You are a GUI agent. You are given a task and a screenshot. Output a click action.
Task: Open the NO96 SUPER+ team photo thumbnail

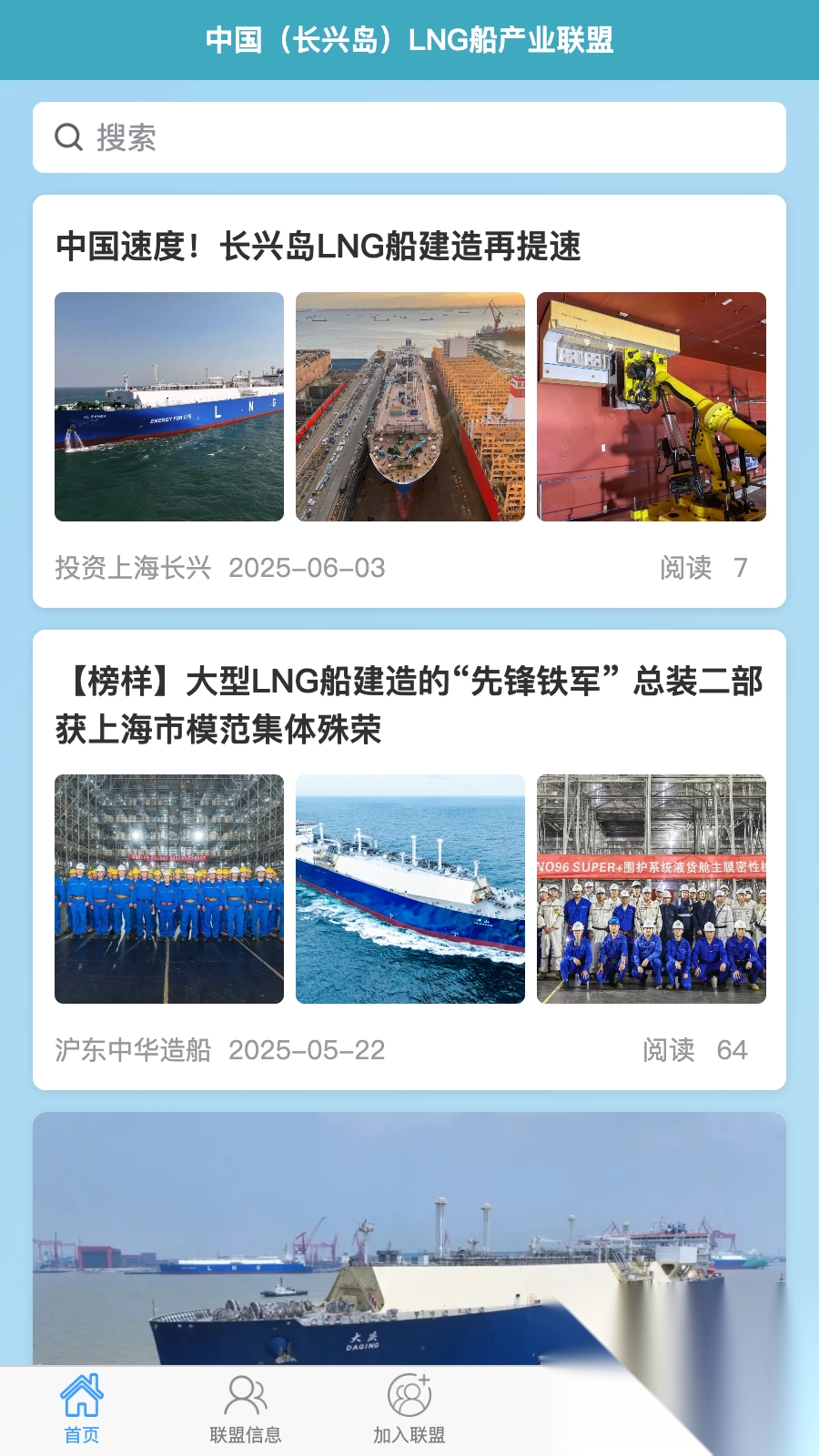point(652,889)
